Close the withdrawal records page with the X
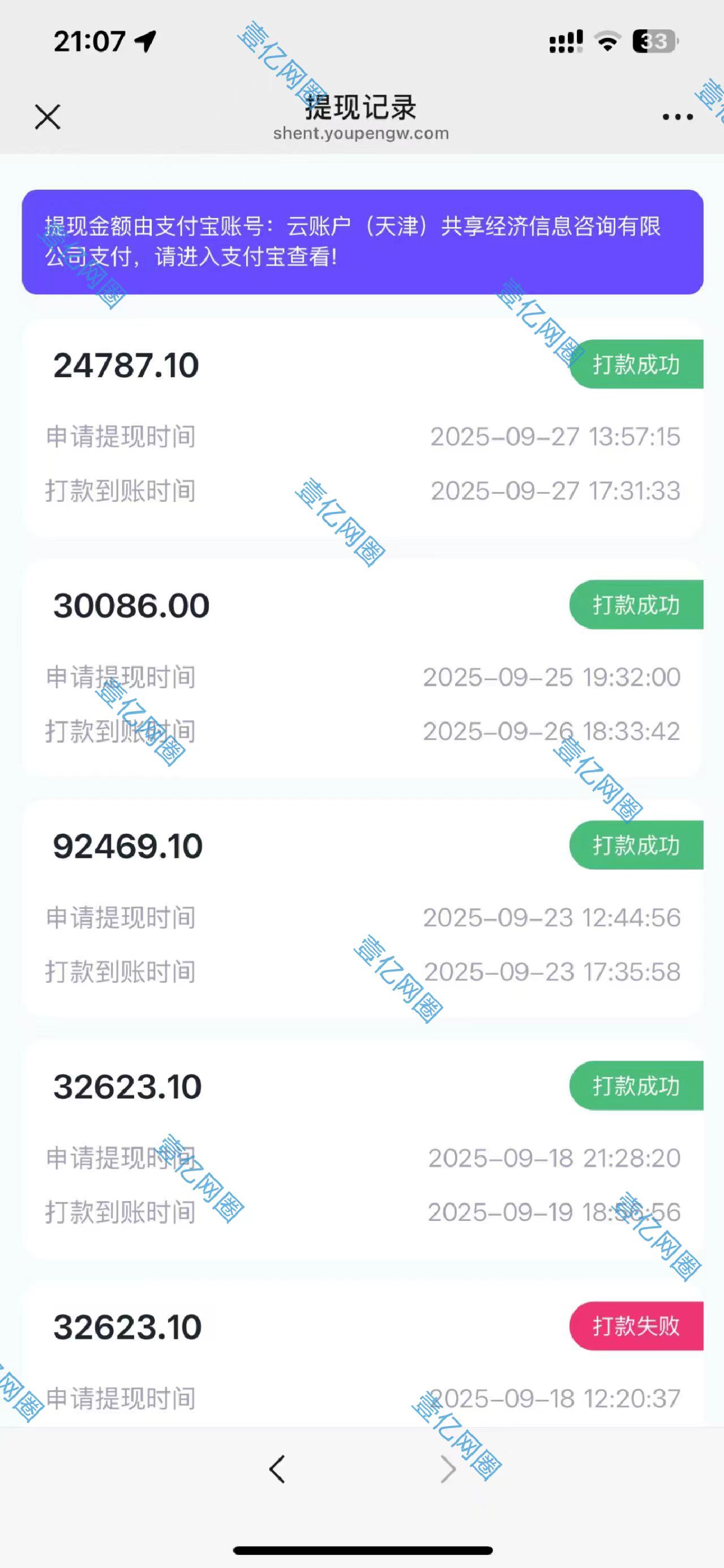The height and width of the screenshot is (1568, 724). 48,117
